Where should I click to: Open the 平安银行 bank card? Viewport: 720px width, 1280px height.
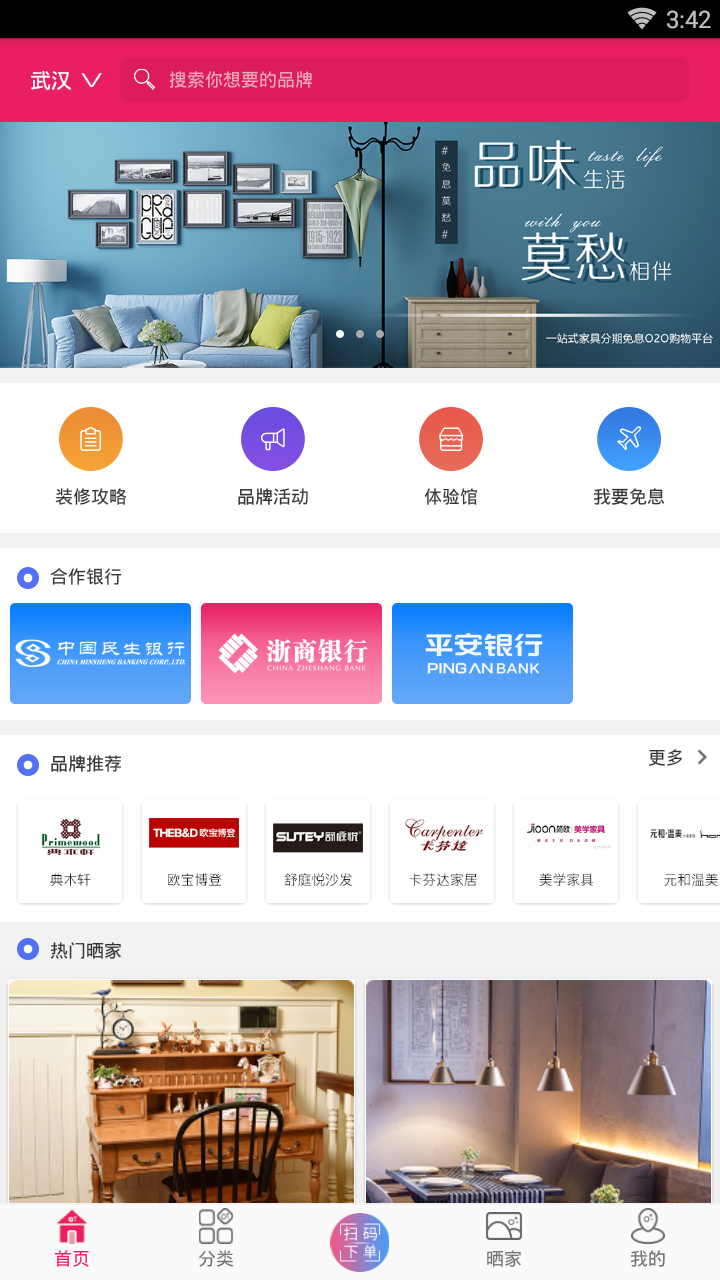482,653
